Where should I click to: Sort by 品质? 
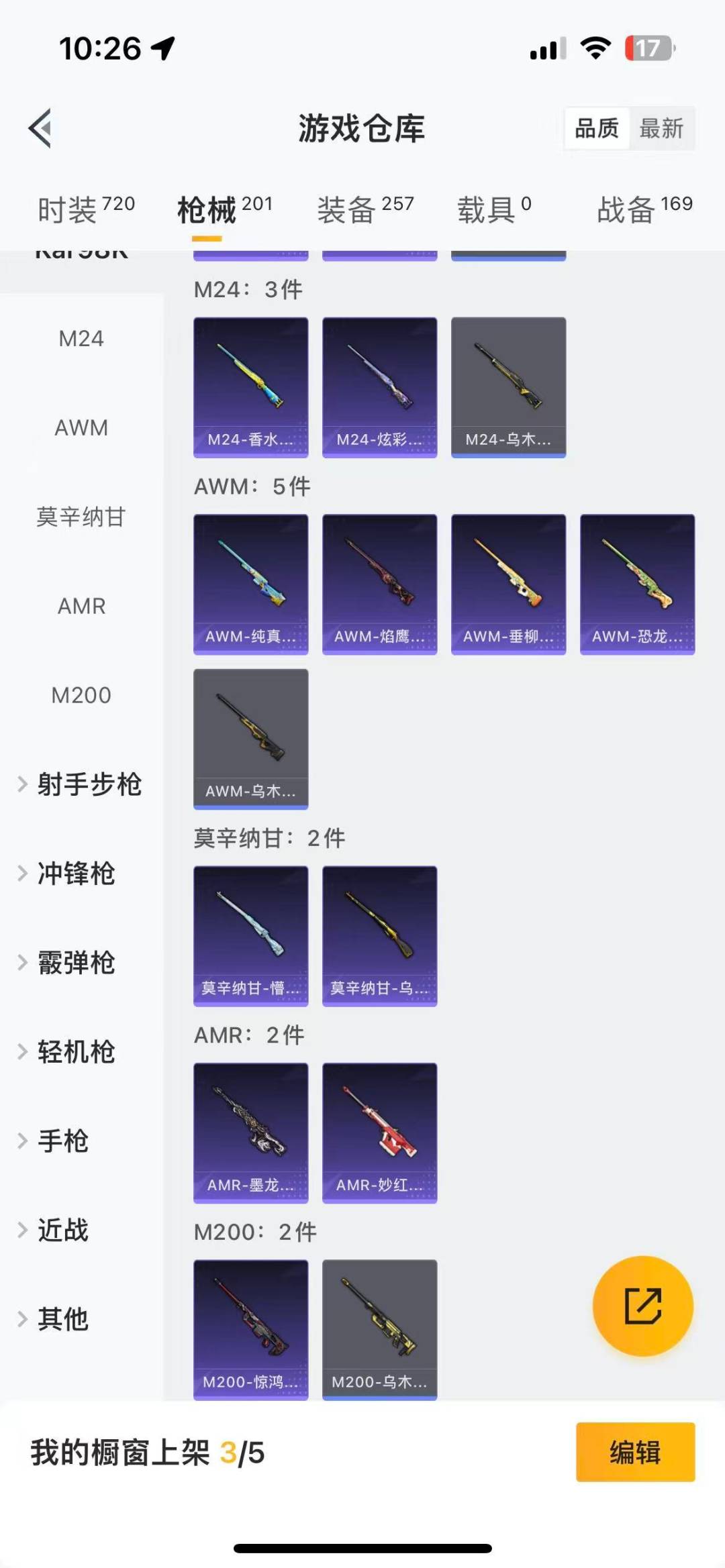[x=597, y=128]
